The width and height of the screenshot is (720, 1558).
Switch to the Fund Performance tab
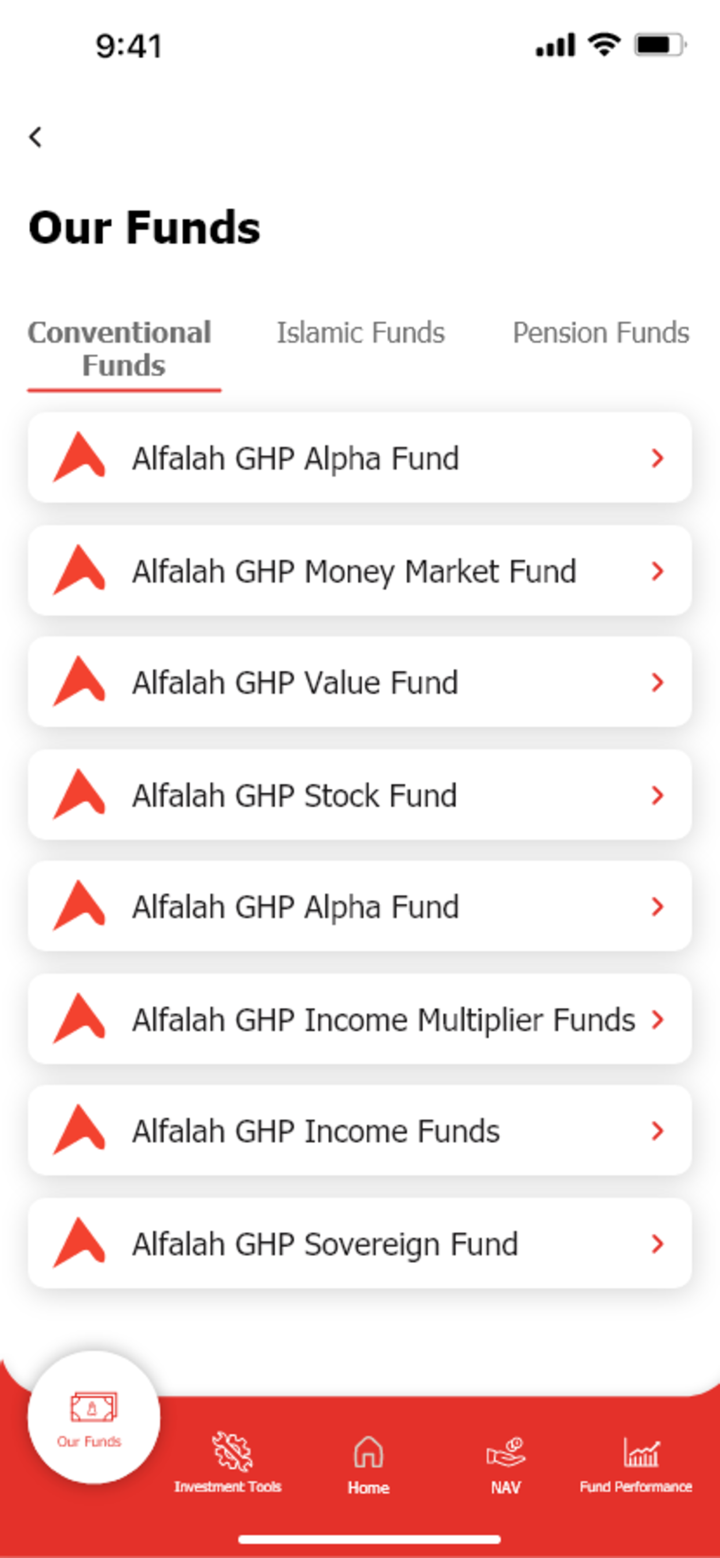click(636, 1464)
